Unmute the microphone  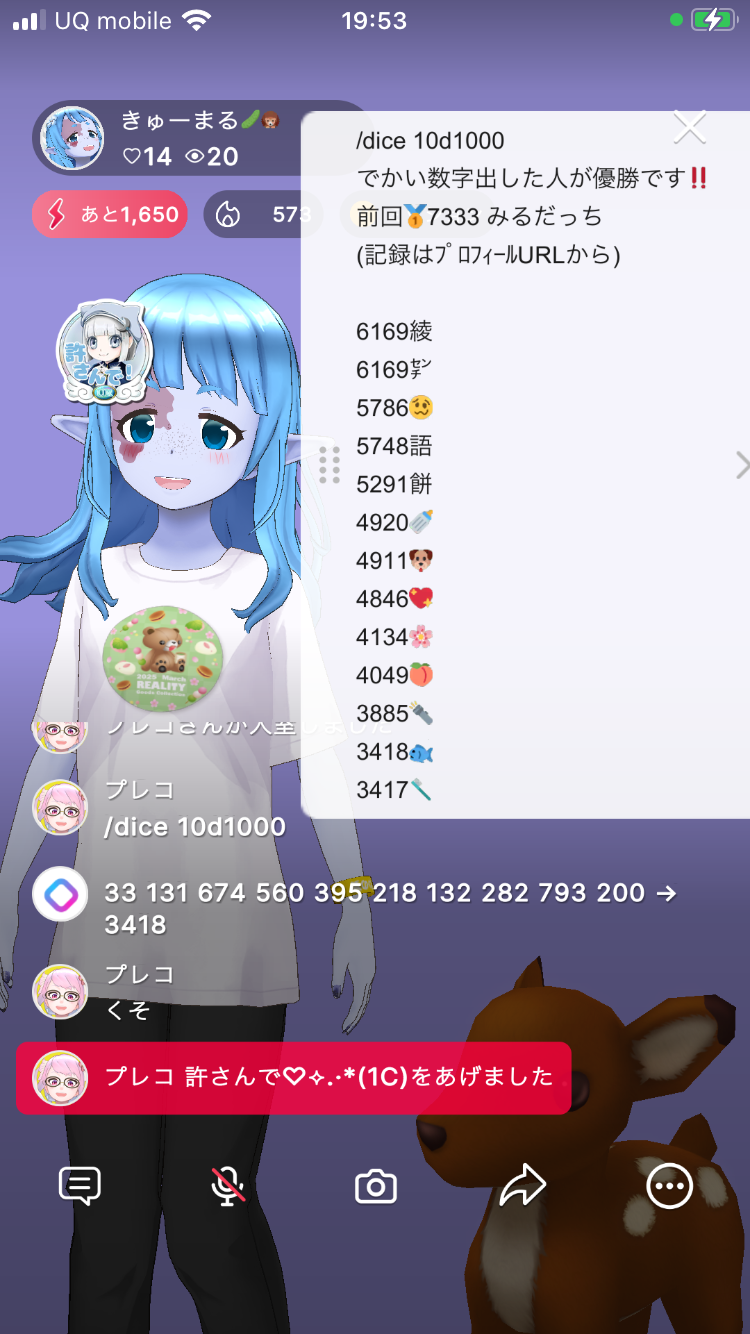[228, 1186]
